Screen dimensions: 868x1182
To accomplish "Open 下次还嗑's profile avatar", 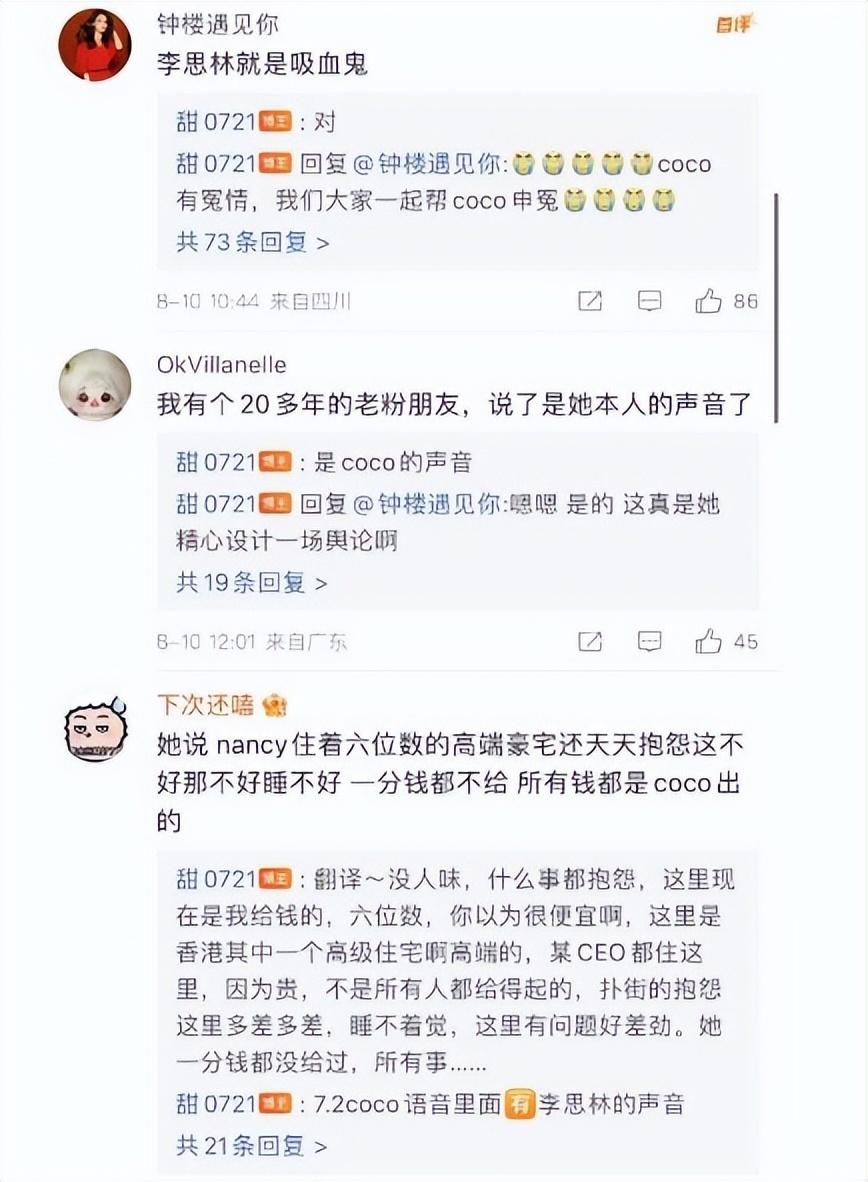I will tap(95, 728).
